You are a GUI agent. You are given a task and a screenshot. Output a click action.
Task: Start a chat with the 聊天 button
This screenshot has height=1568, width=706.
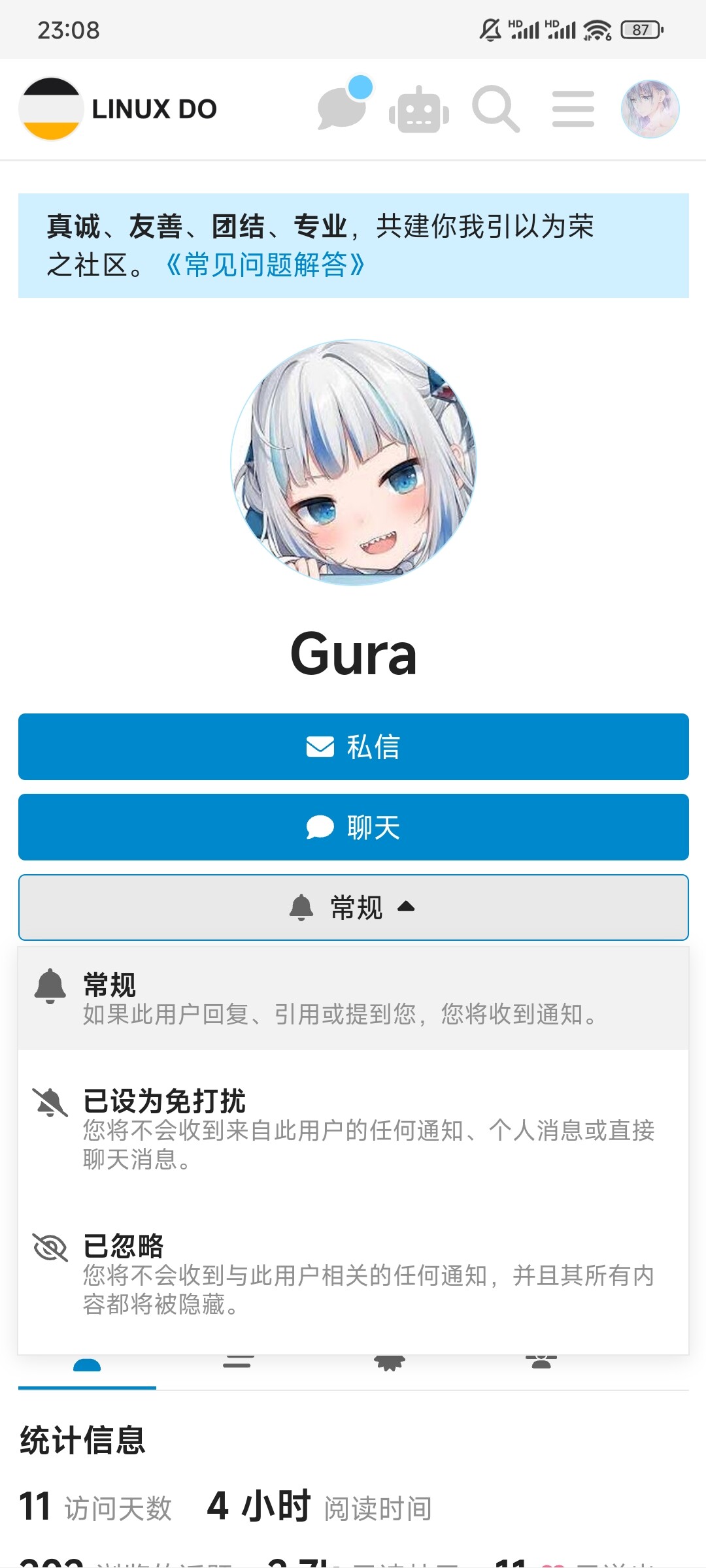[354, 827]
